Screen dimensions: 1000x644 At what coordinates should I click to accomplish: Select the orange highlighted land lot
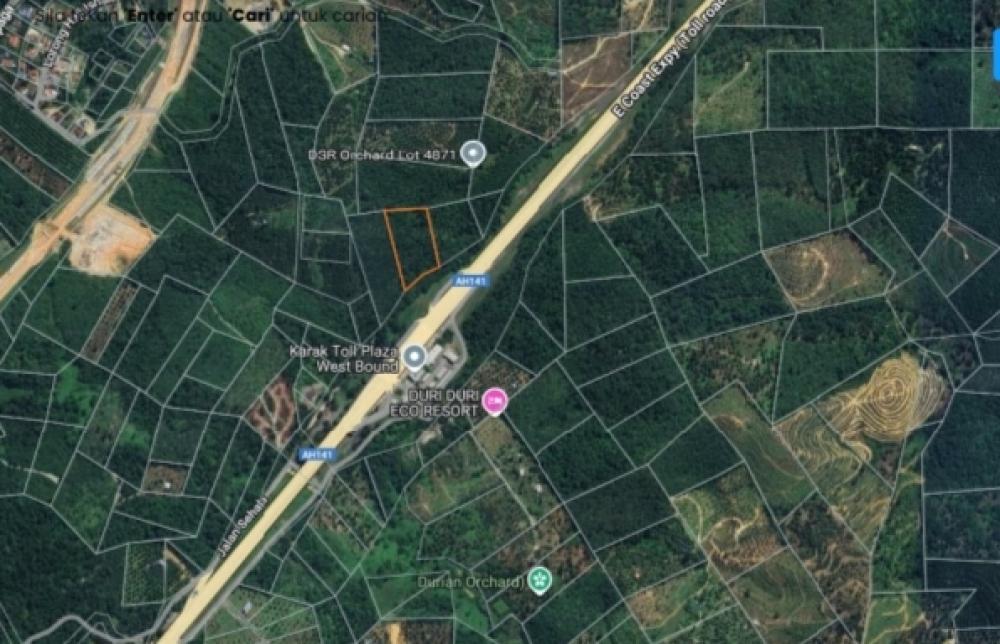pyautogui.click(x=411, y=247)
